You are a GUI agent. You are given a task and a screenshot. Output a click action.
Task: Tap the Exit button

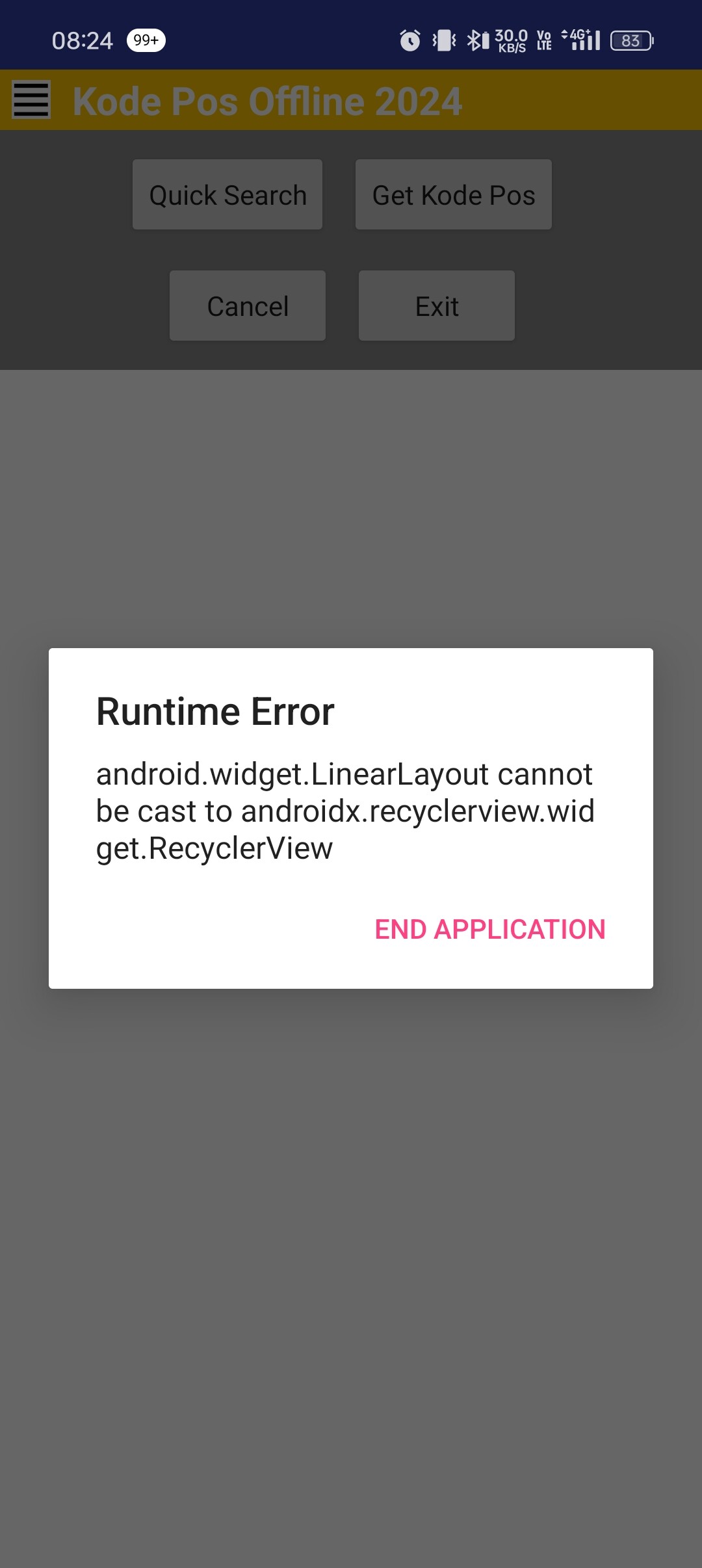(x=437, y=306)
